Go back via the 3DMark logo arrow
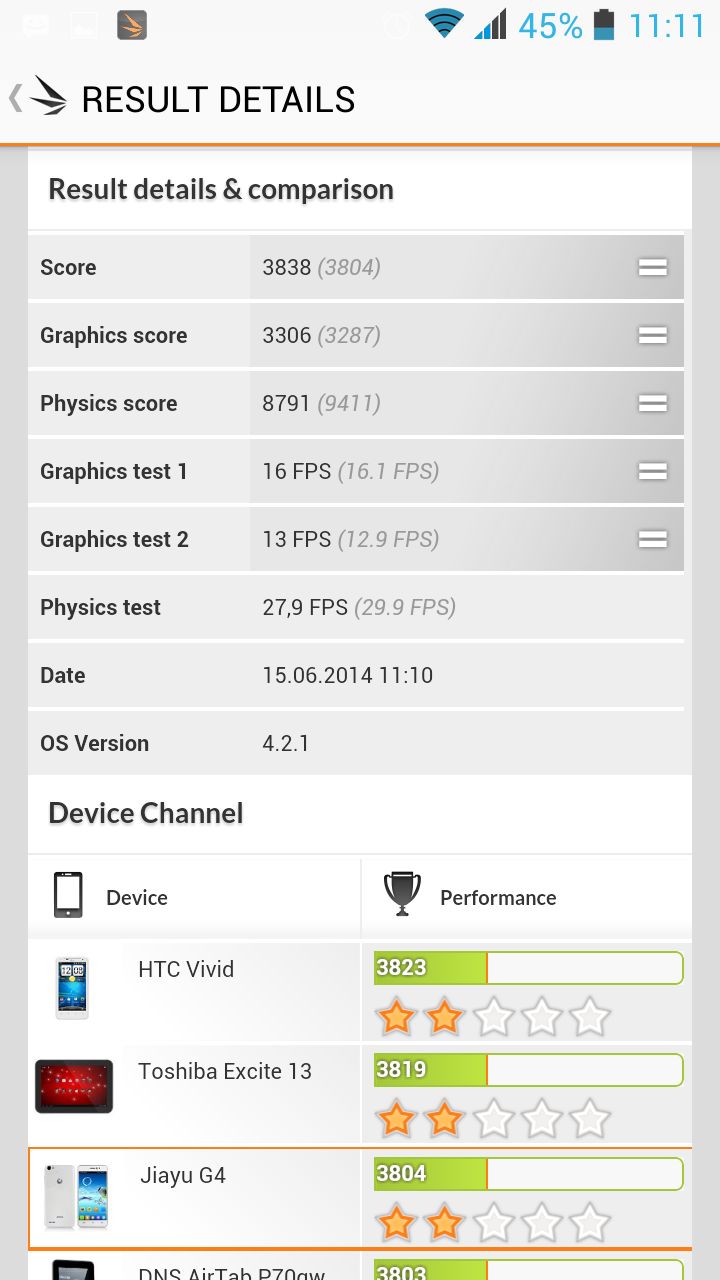 (39, 98)
